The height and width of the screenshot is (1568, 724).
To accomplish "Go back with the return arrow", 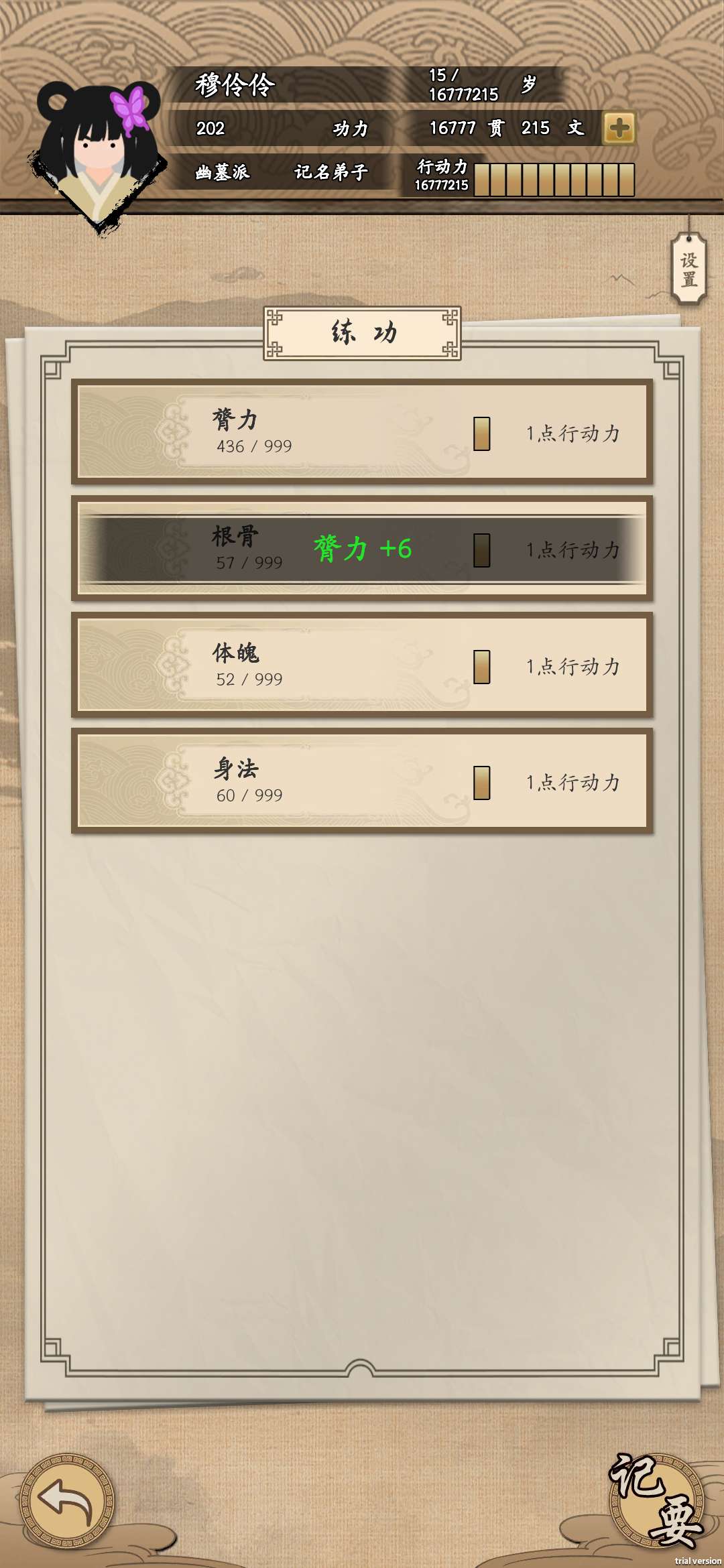I will 67,1500.
